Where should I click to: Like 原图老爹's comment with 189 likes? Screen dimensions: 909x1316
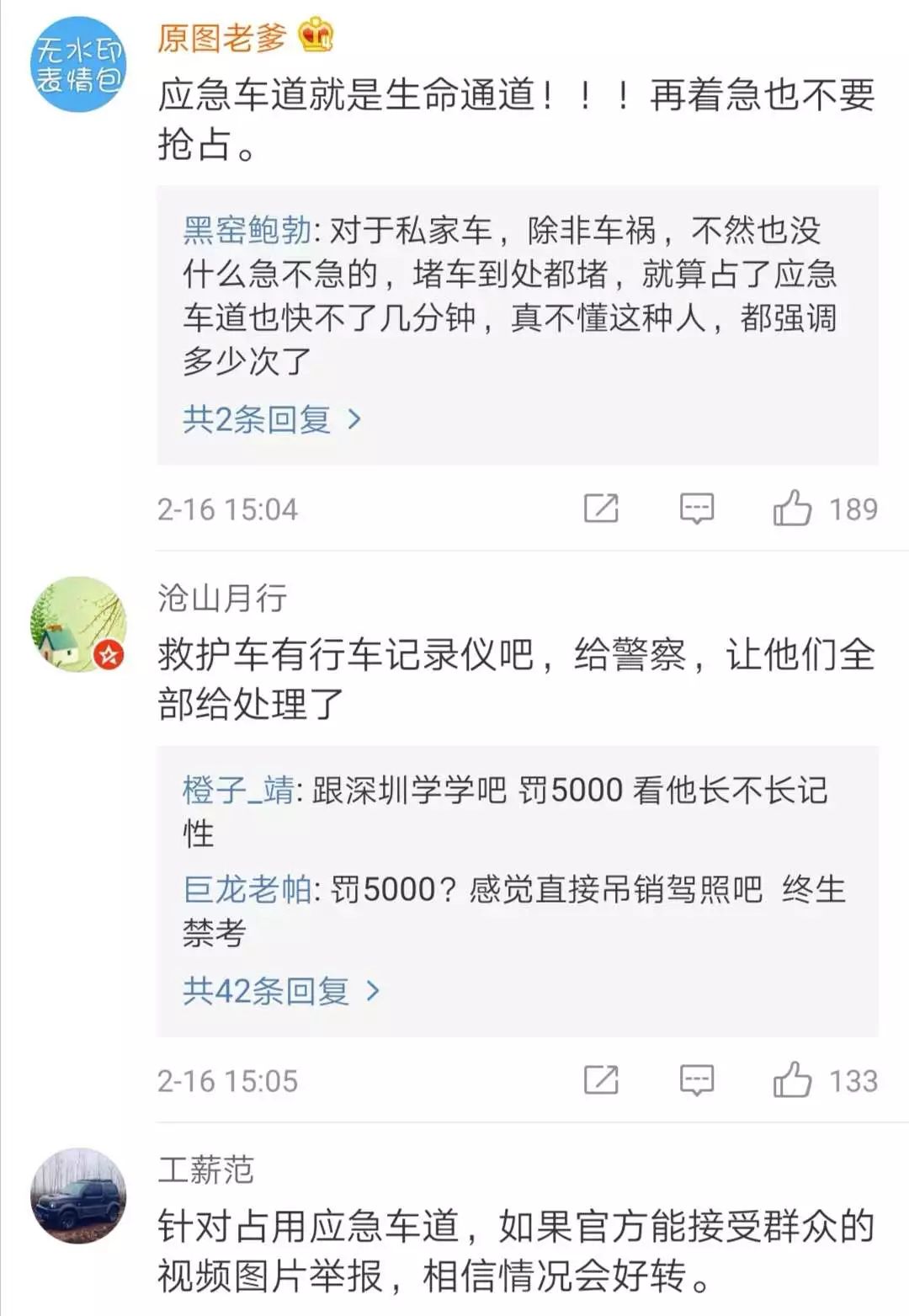point(792,509)
